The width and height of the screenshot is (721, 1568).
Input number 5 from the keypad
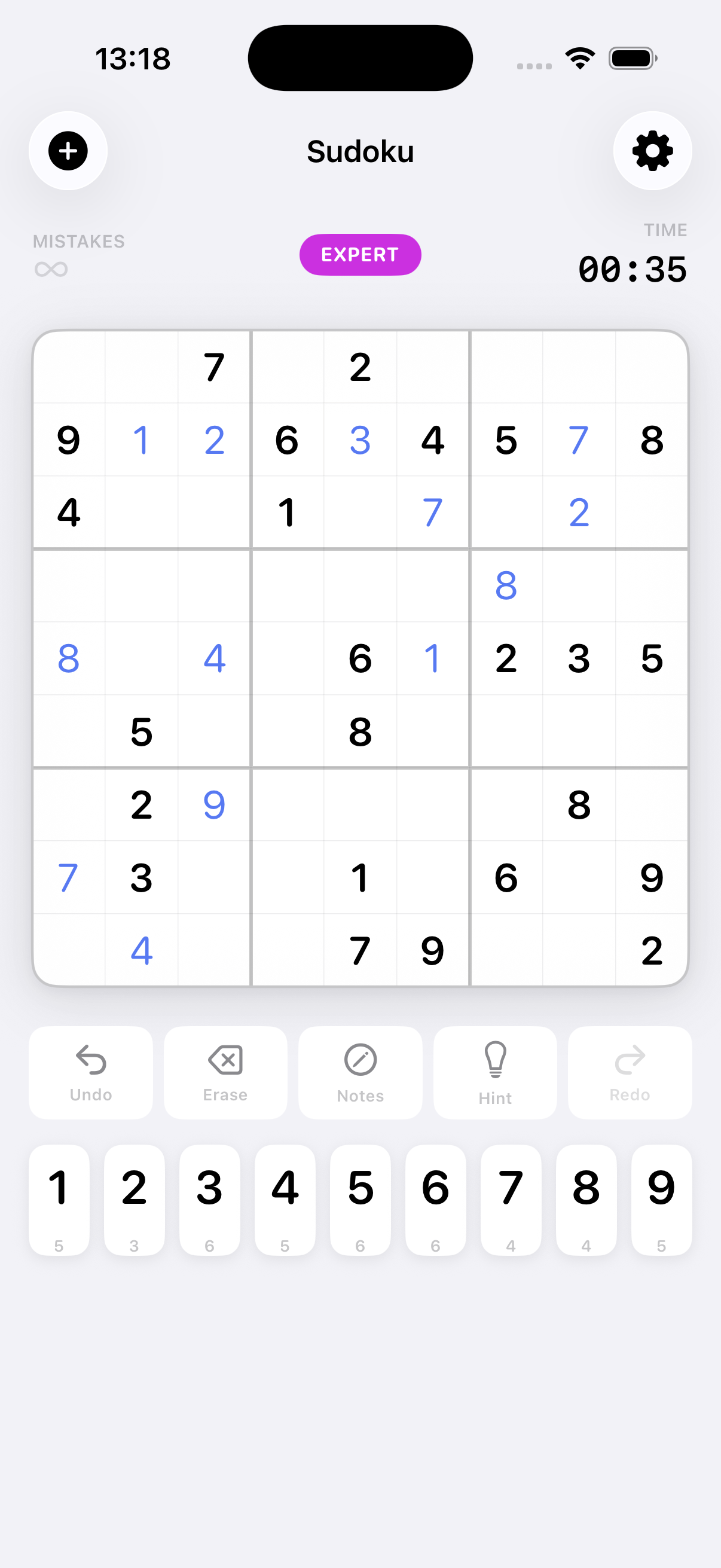[x=360, y=1199]
